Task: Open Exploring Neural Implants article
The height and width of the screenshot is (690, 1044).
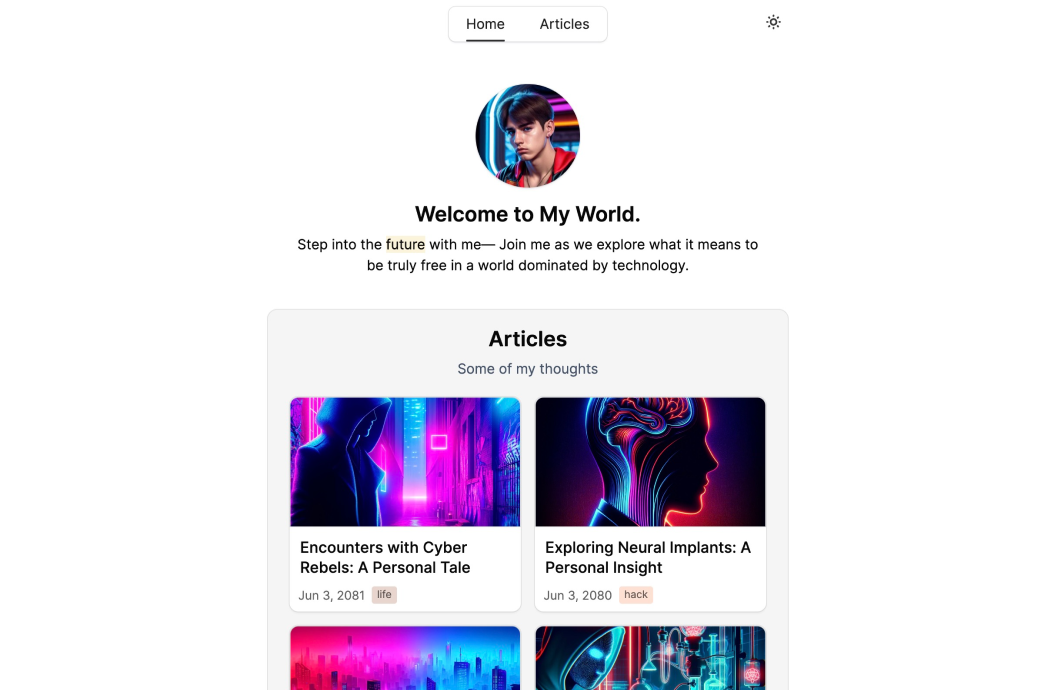Action: (647, 557)
